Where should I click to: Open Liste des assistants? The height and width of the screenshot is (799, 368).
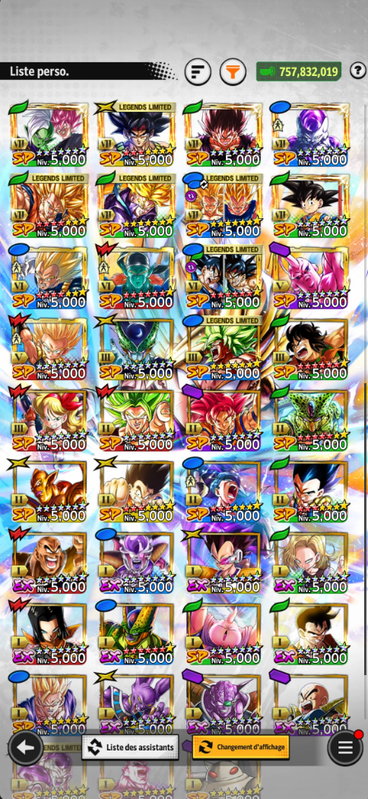[x=130, y=747]
